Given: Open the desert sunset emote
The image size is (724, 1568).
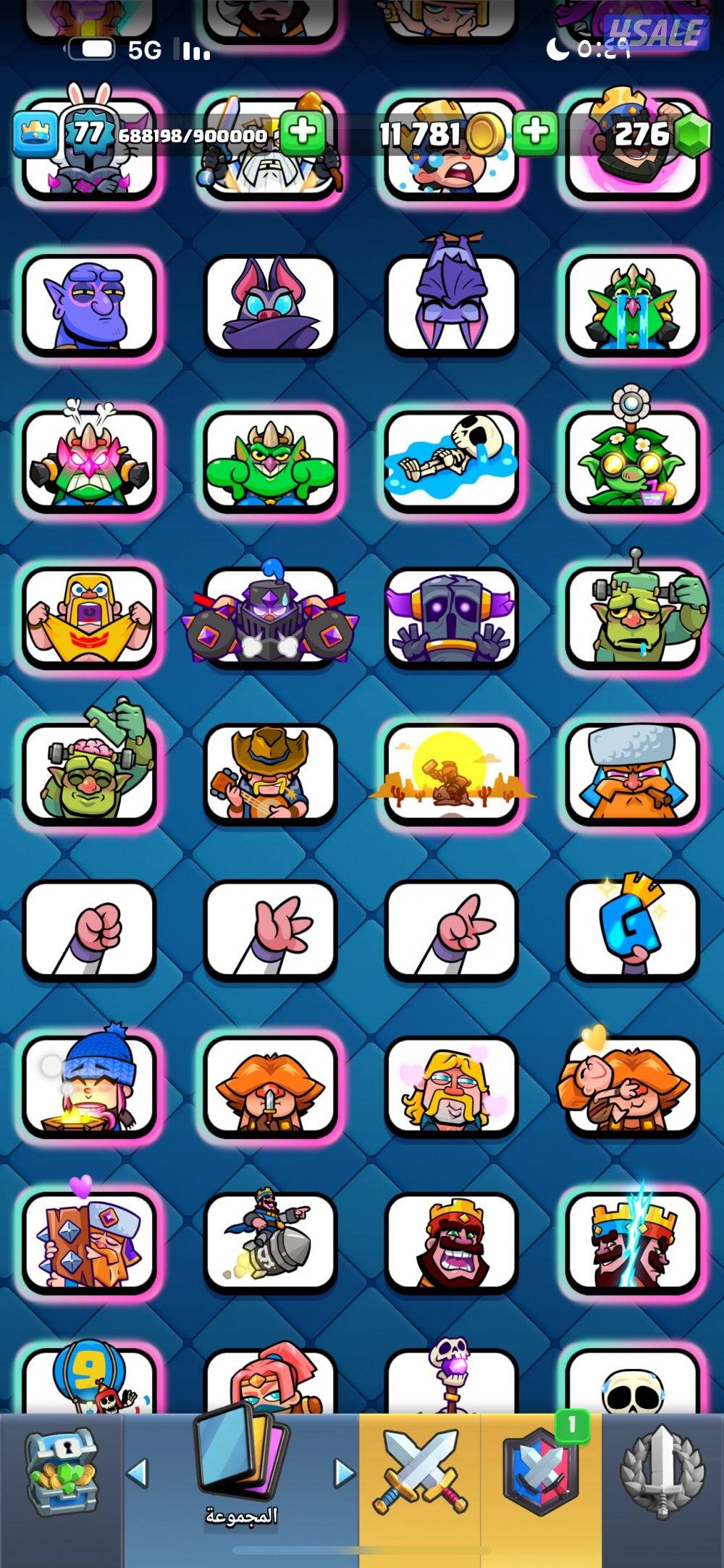Looking at the screenshot, I should coord(452,774).
